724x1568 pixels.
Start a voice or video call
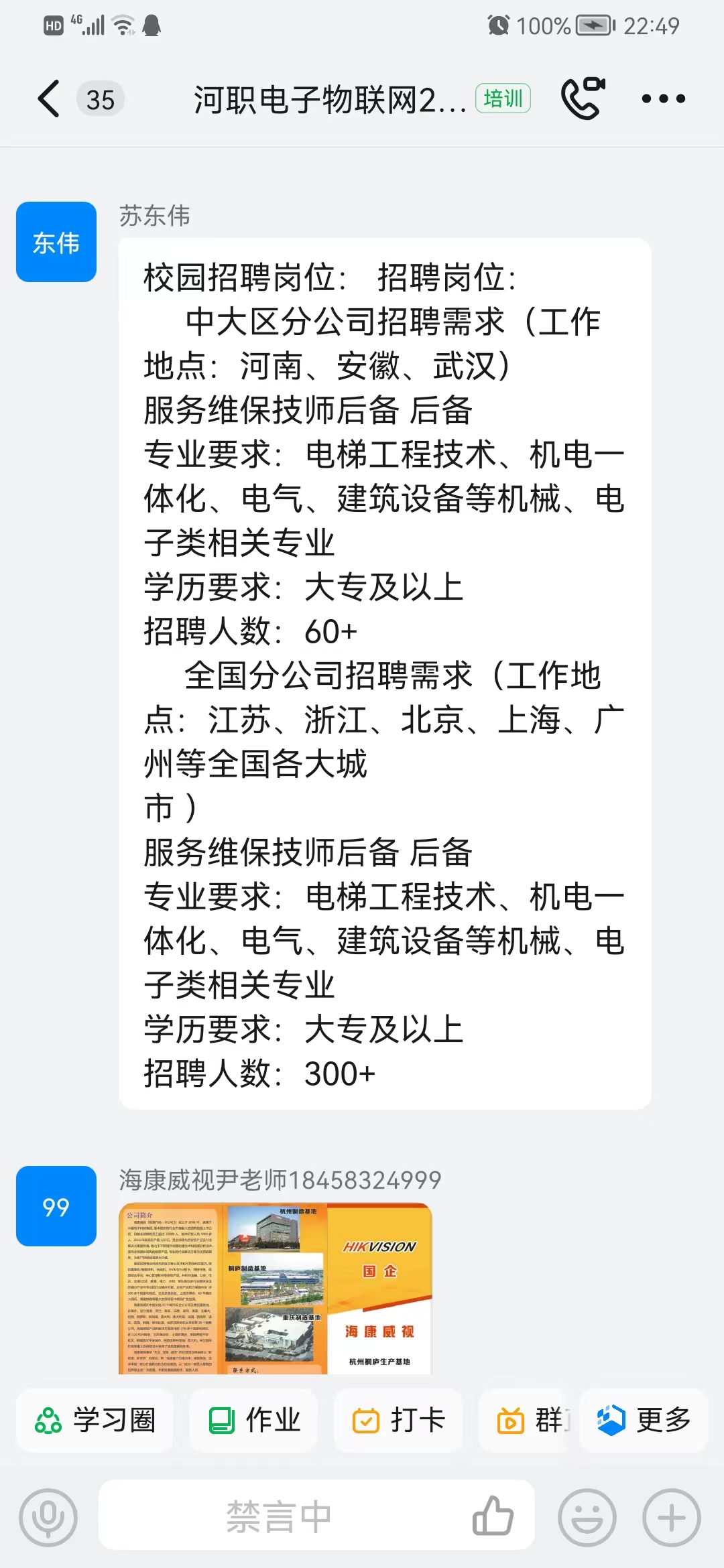click(582, 99)
